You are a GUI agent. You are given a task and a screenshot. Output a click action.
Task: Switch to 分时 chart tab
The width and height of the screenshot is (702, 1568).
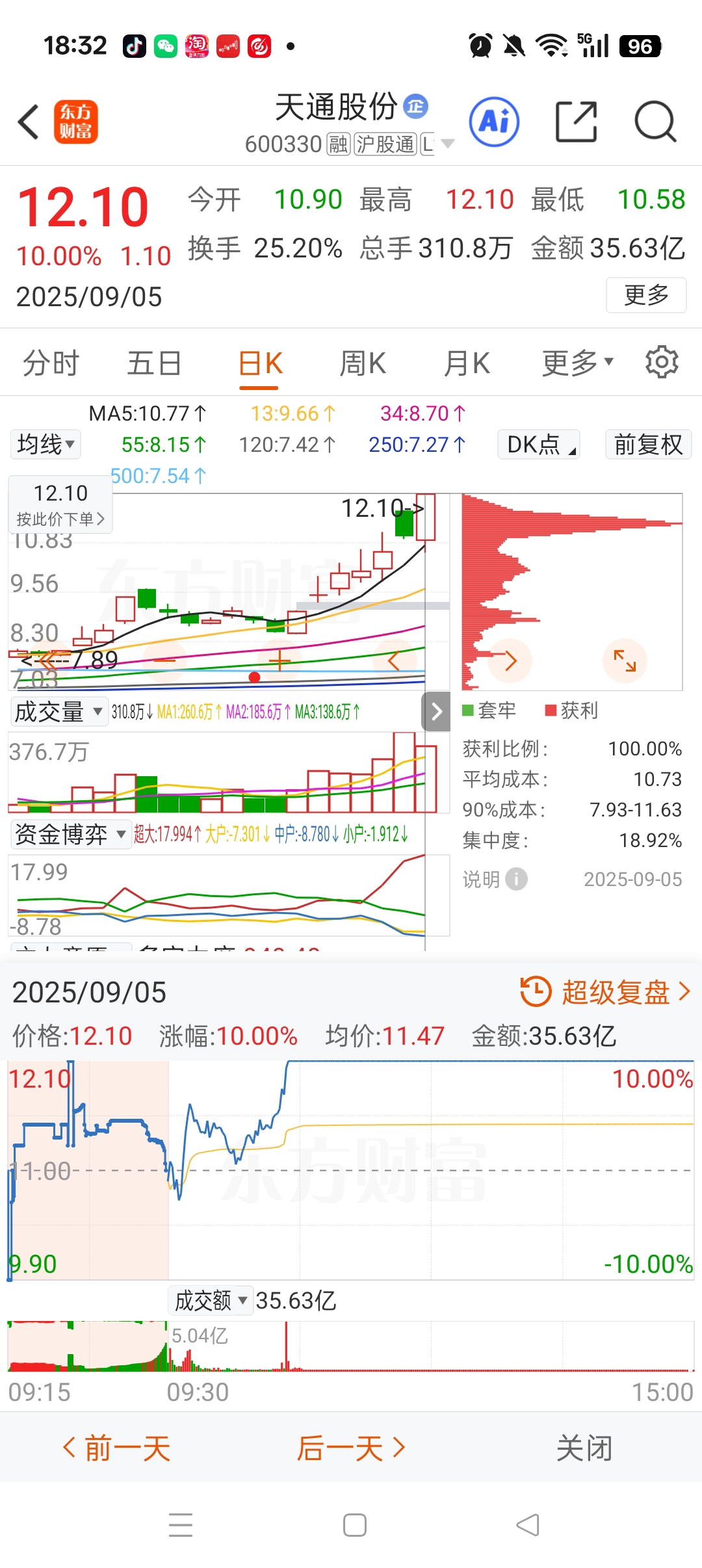point(51,363)
